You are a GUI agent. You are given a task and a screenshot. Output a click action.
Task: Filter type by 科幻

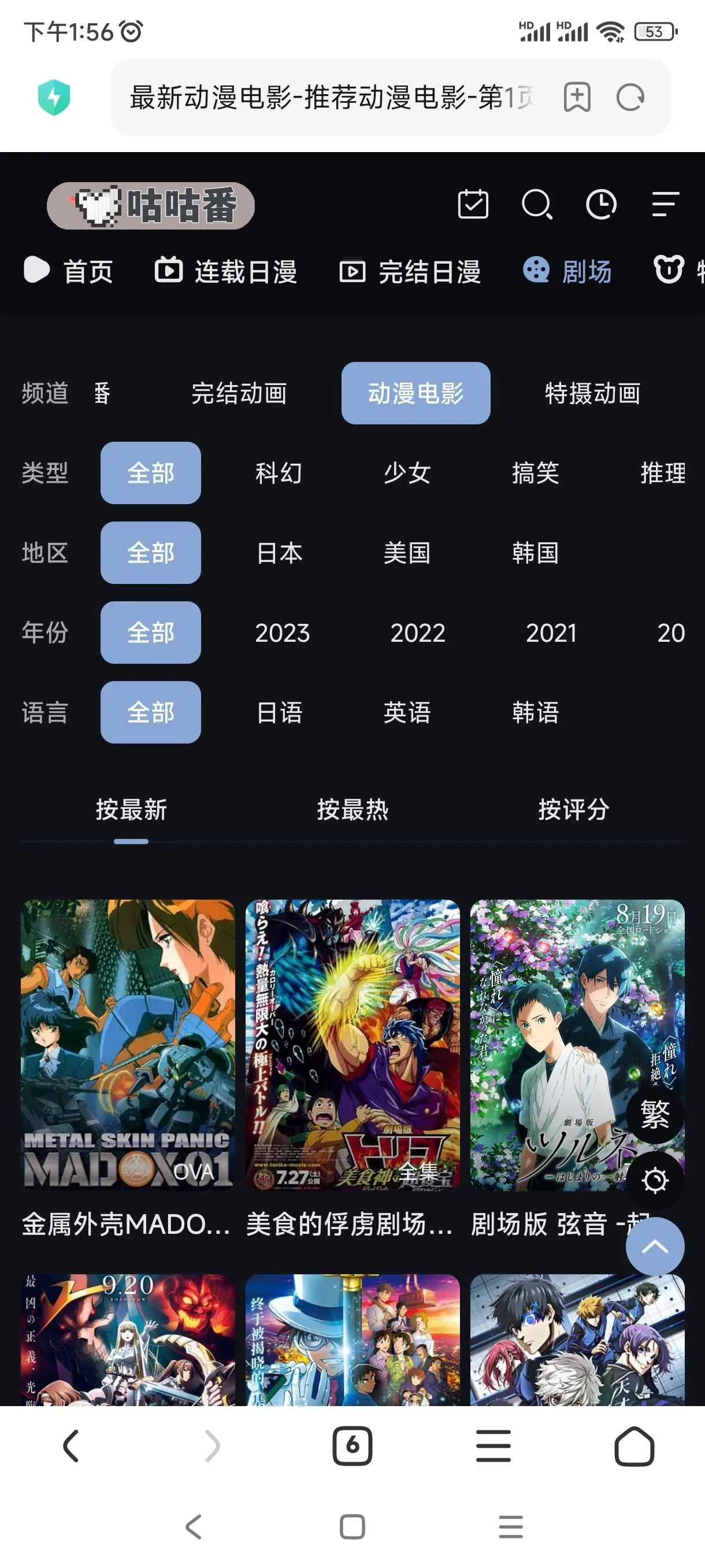point(279,473)
